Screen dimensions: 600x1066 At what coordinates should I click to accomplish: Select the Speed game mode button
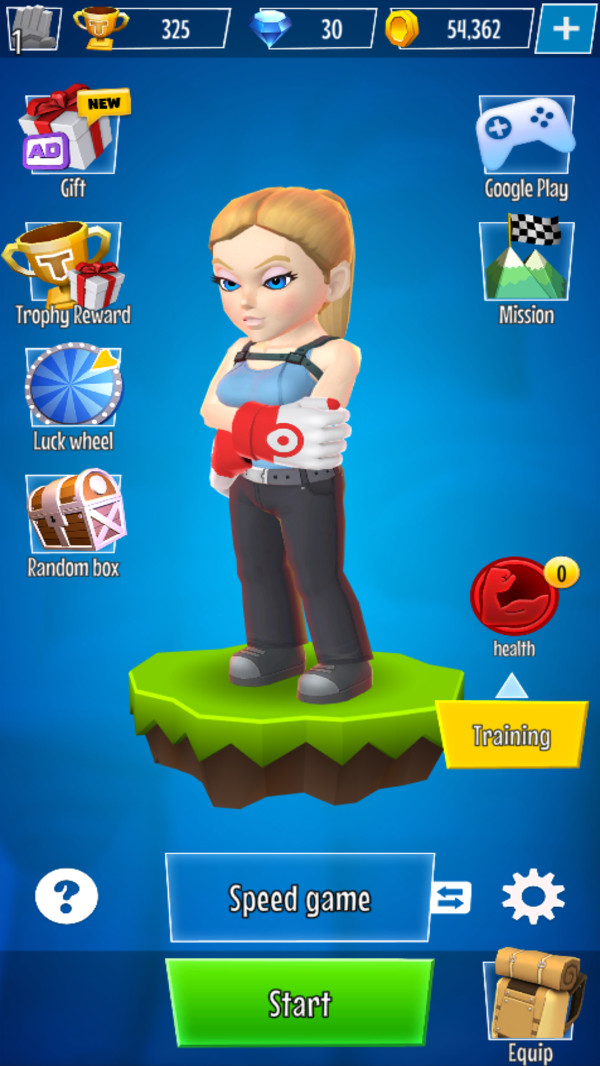299,898
